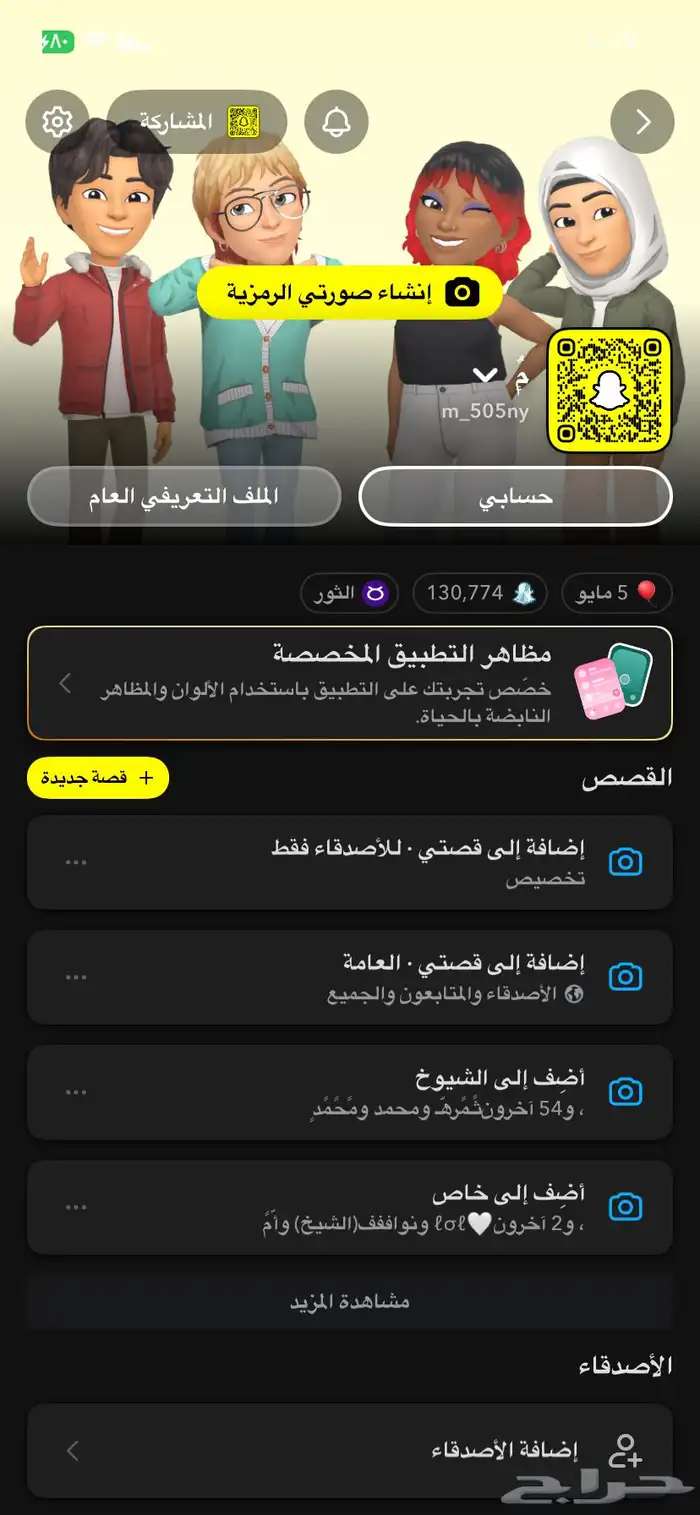Image resolution: width=700 pixels, height=1515 pixels.
Task: Create a new story with قصة جديدة
Action: [x=98, y=778]
